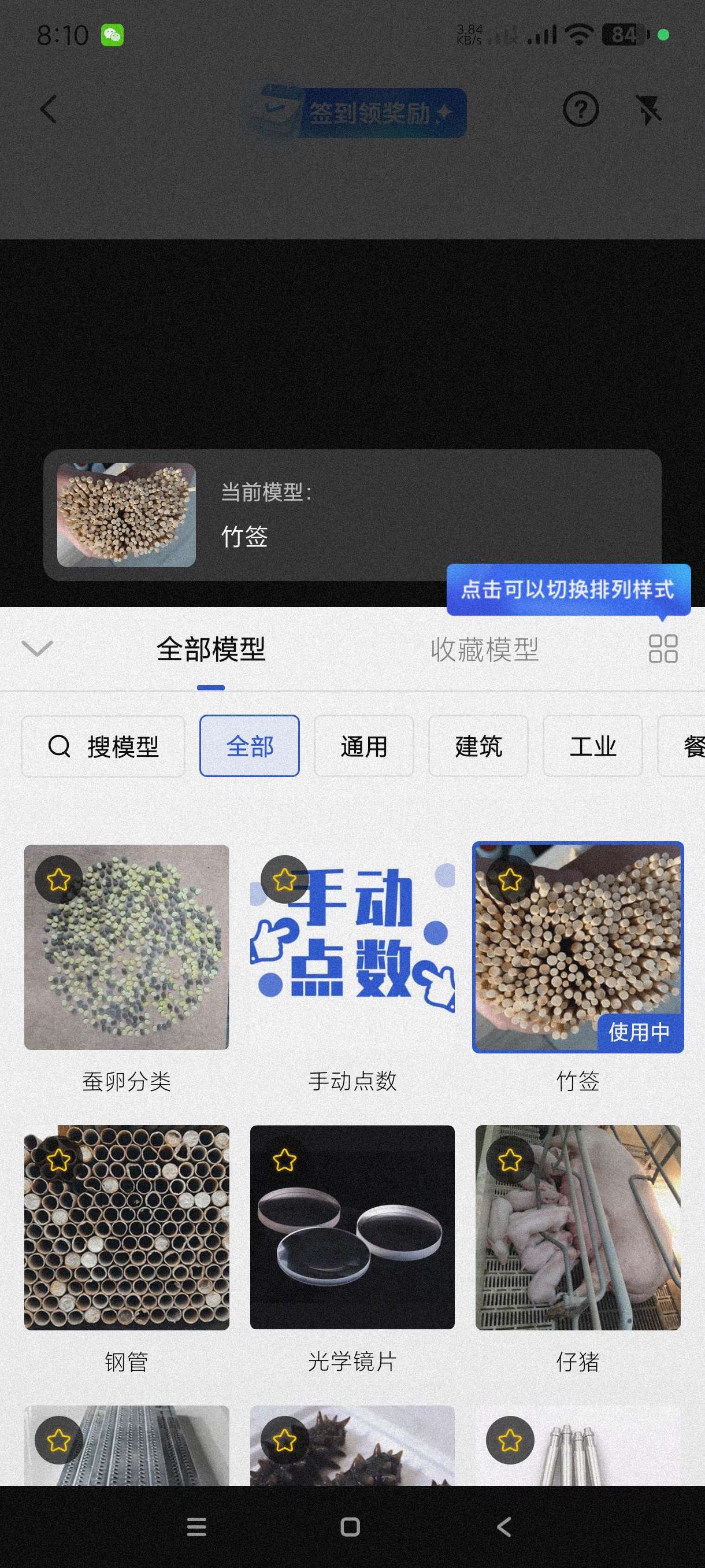
Task: Toggle the grid layout style icon
Action: [x=662, y=649]
